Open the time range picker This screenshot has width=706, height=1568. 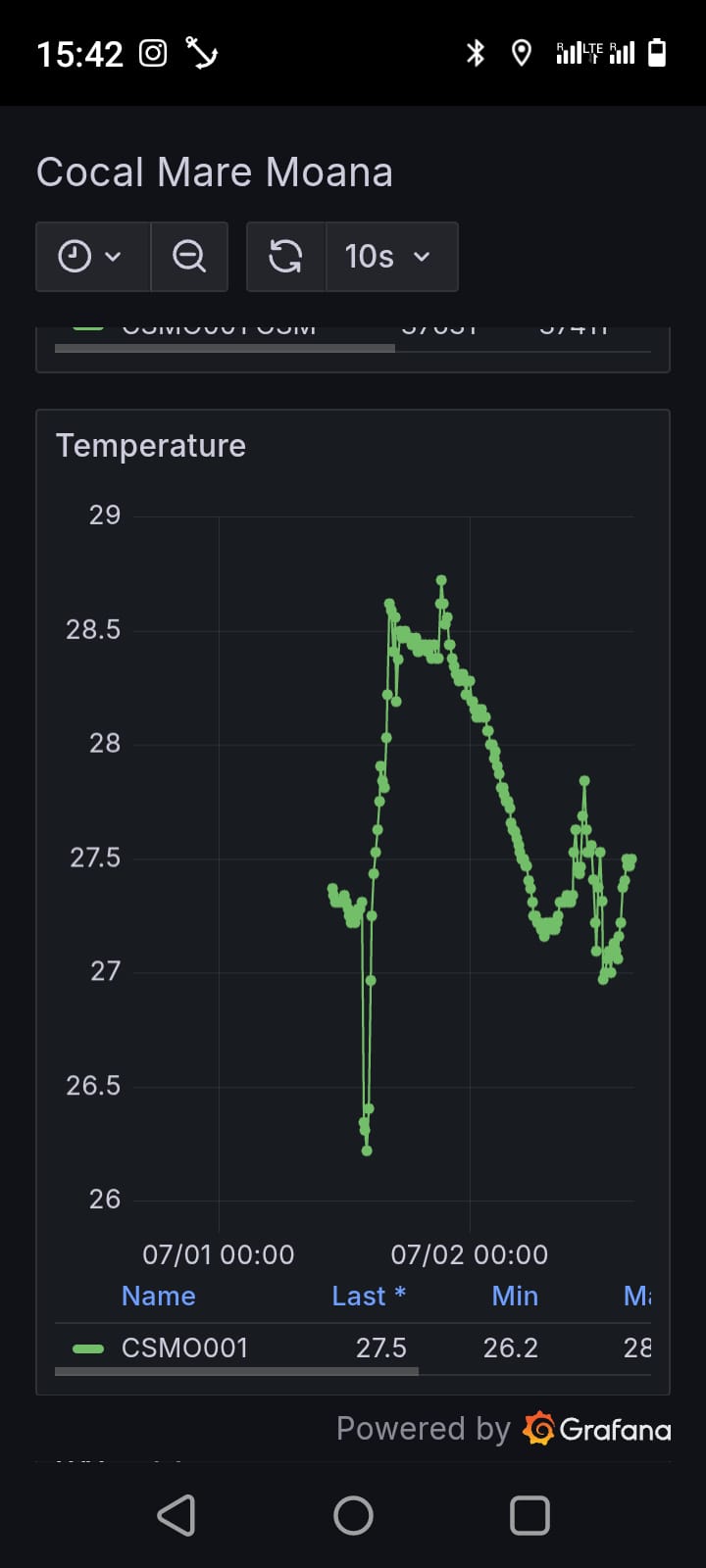91,257
